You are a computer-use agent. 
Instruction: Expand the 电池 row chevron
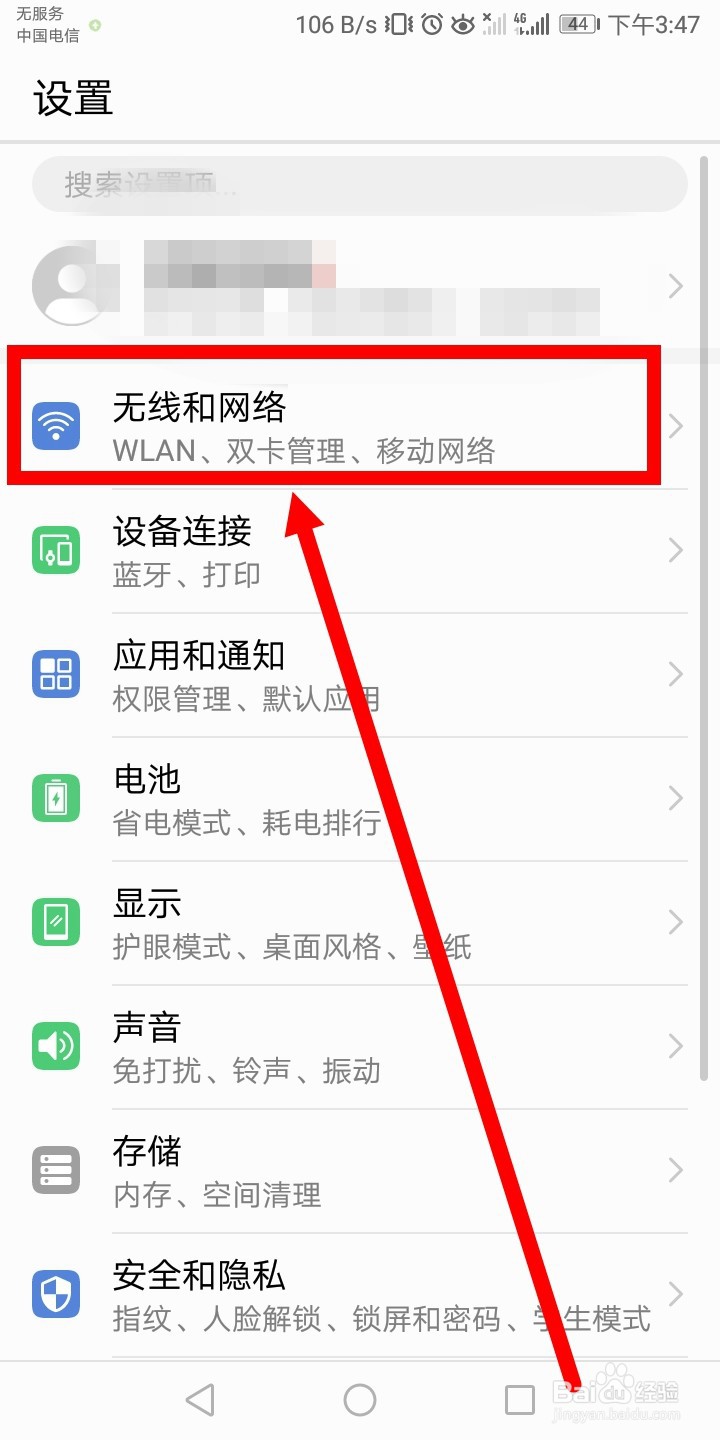(x=675, y=797)
